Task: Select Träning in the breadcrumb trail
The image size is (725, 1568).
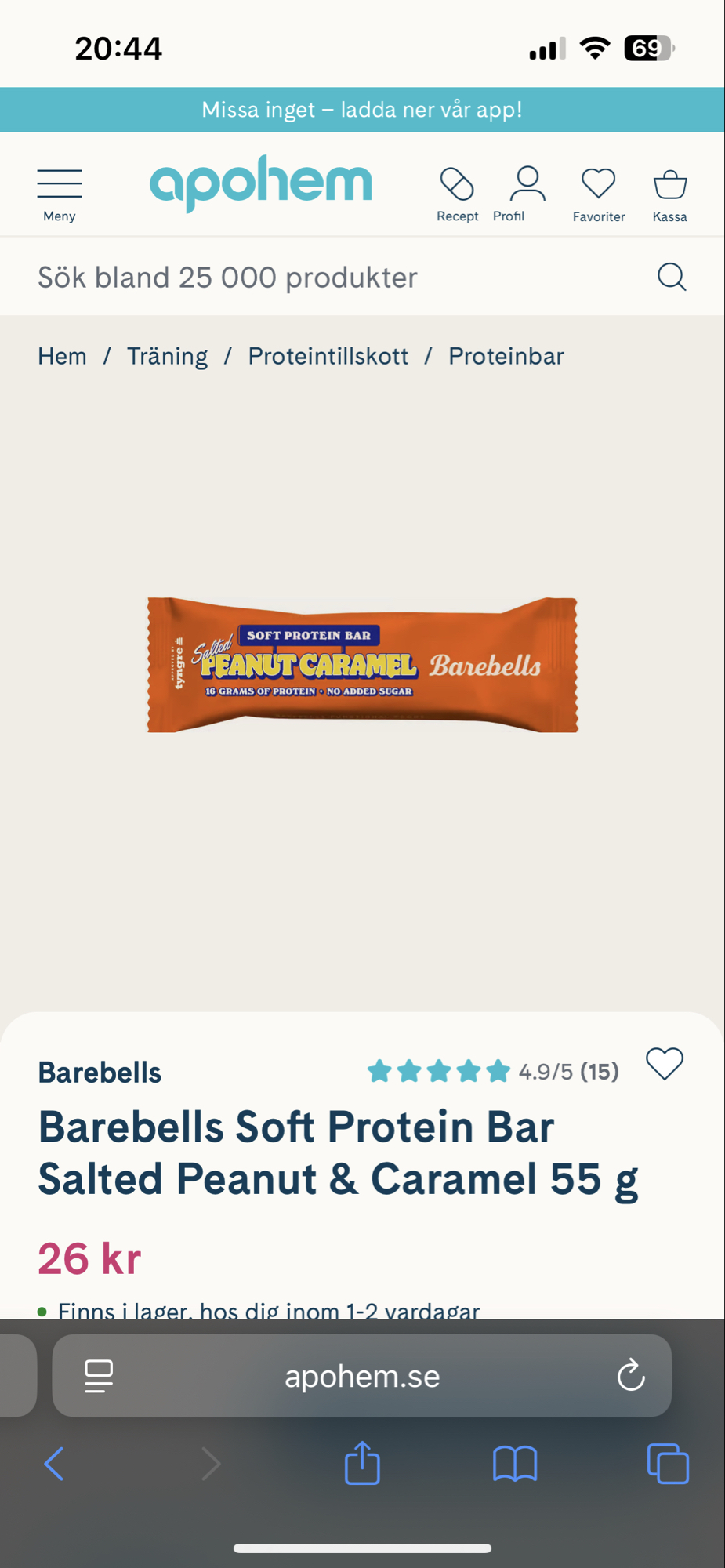Action: point(167,356)
